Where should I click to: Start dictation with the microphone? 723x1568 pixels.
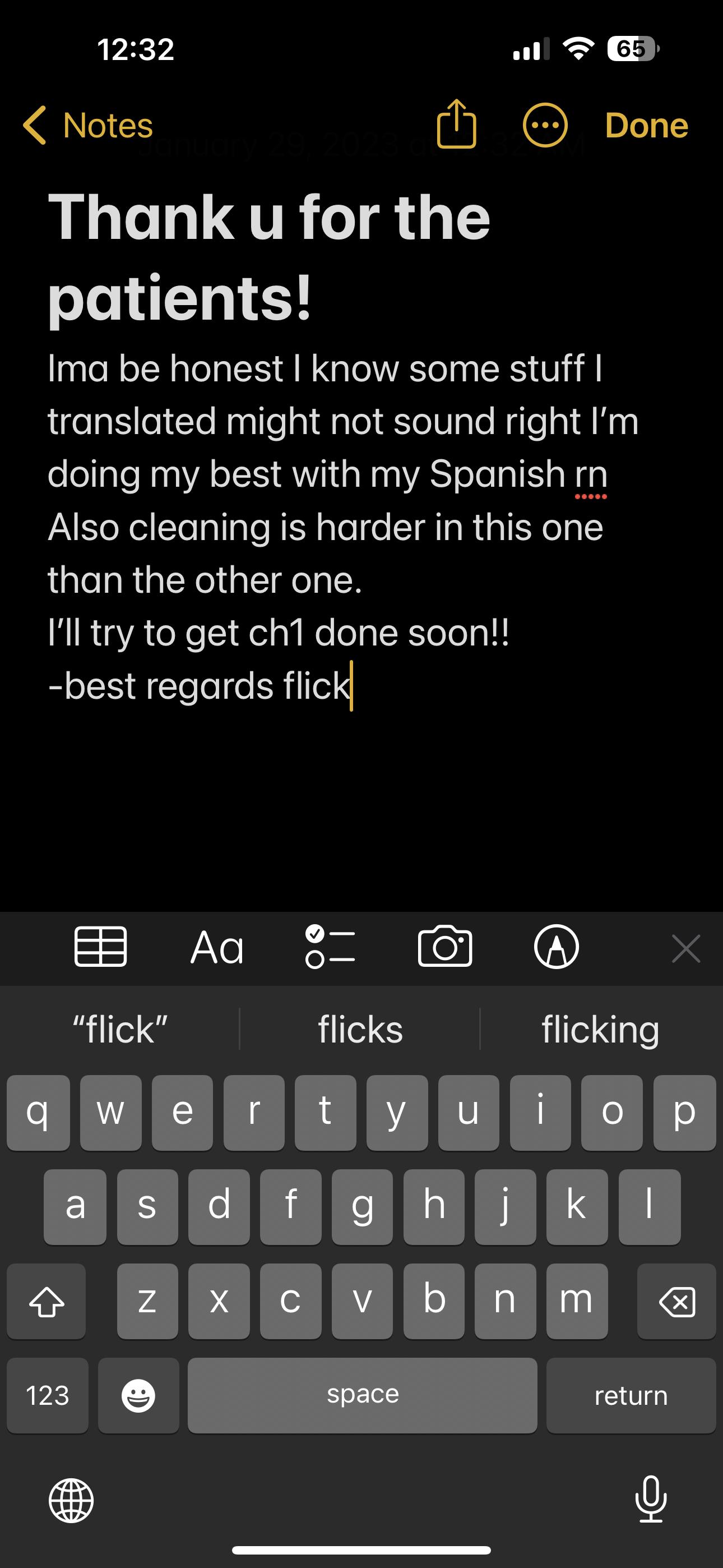(651, 1499)
